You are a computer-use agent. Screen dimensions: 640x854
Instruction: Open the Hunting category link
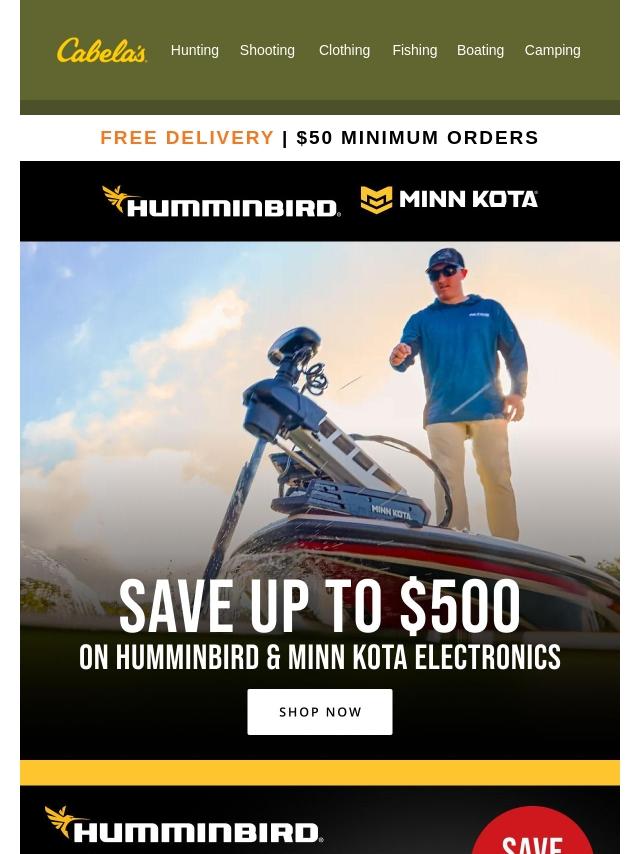pos(194,50)
